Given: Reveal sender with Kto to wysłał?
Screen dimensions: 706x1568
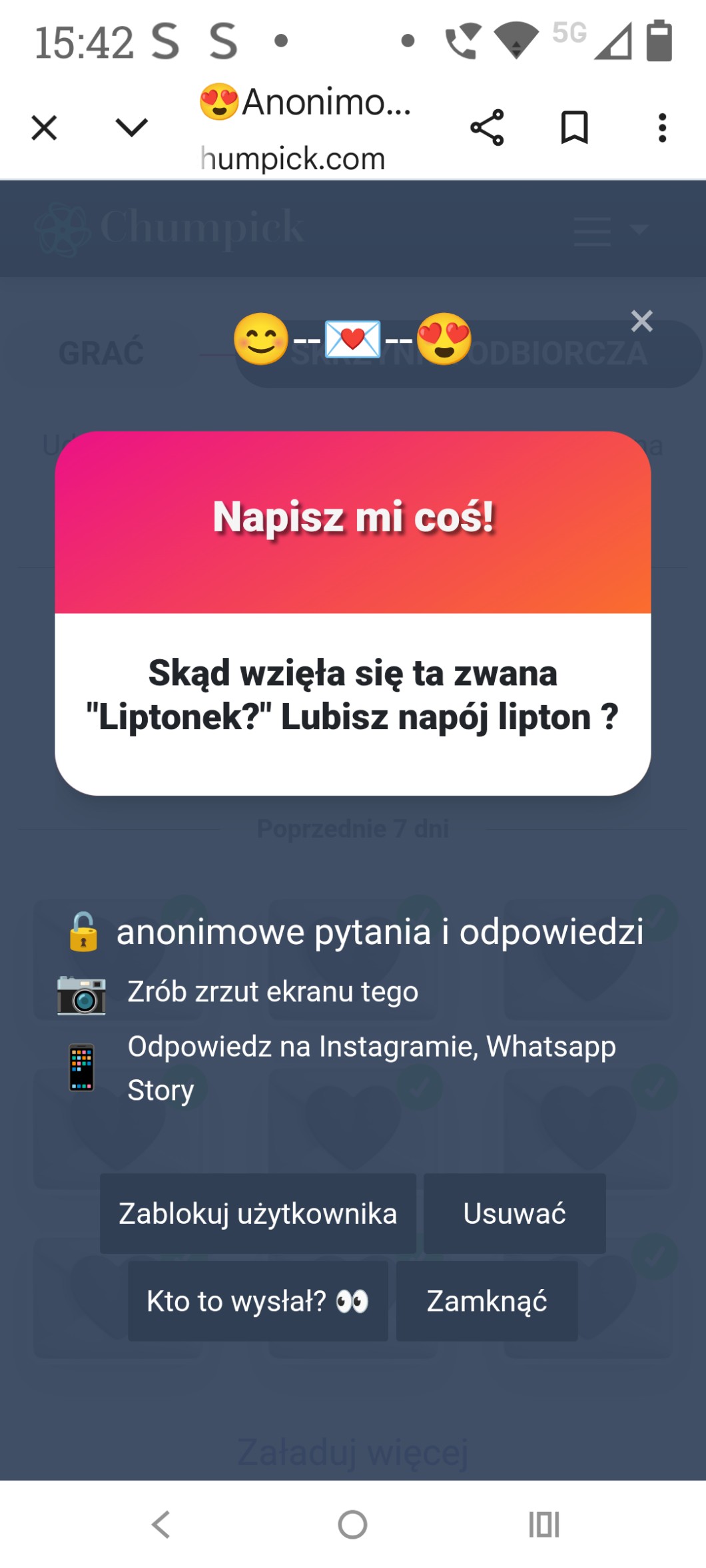Looking at the screenshot, I should coord(258,1300).
